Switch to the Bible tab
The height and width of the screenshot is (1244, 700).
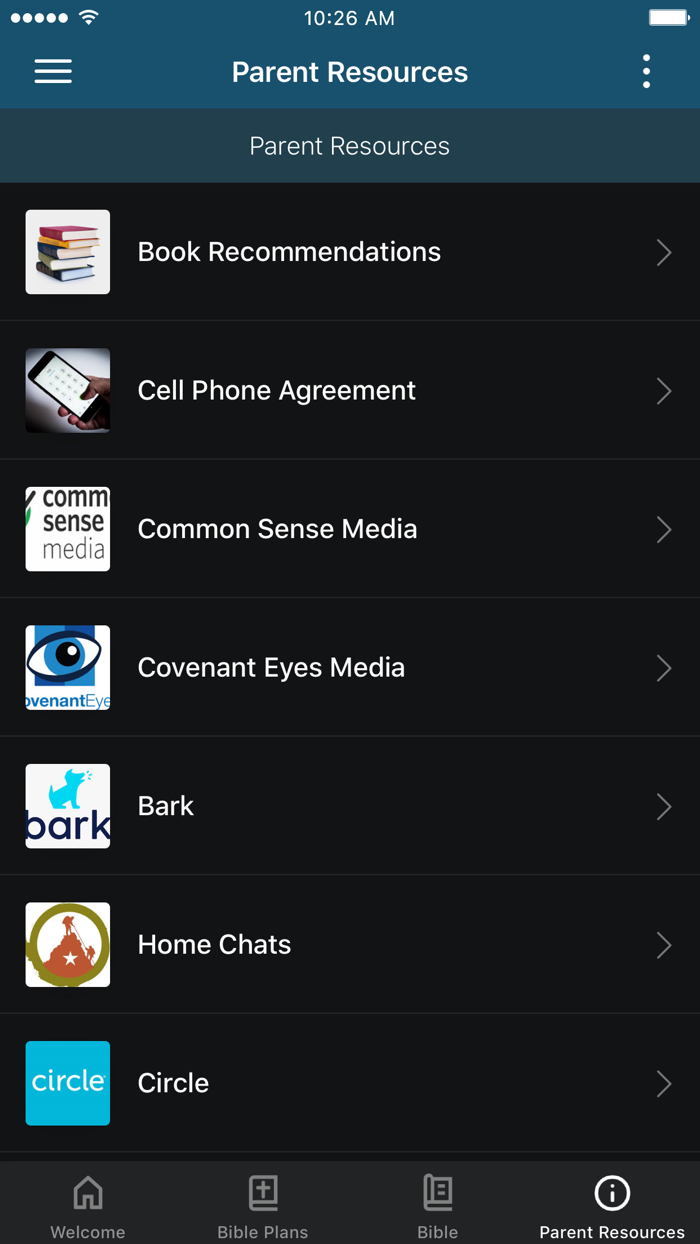[x=438, y=1205]
